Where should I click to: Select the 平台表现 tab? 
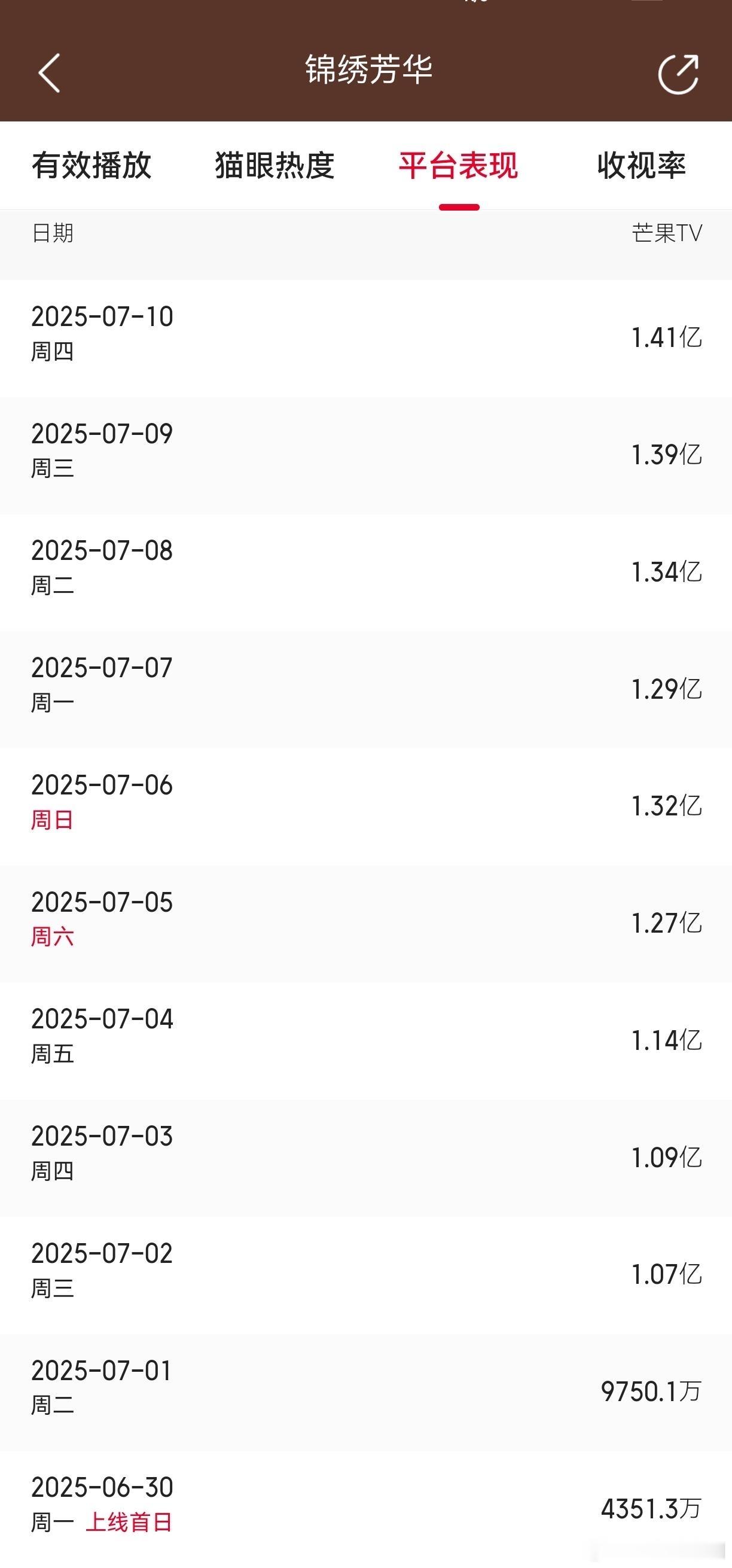point(458,166)
